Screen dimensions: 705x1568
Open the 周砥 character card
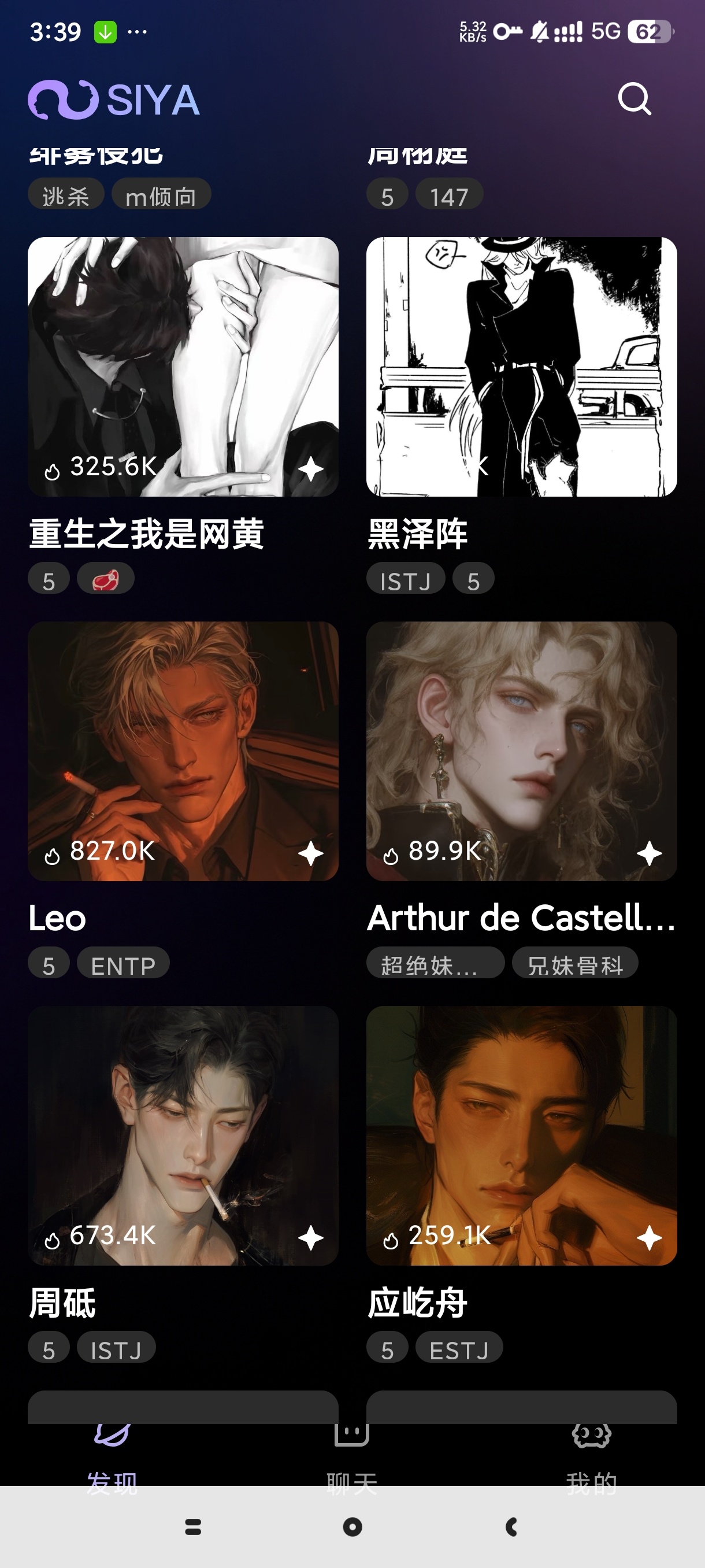pos(183,1135)
